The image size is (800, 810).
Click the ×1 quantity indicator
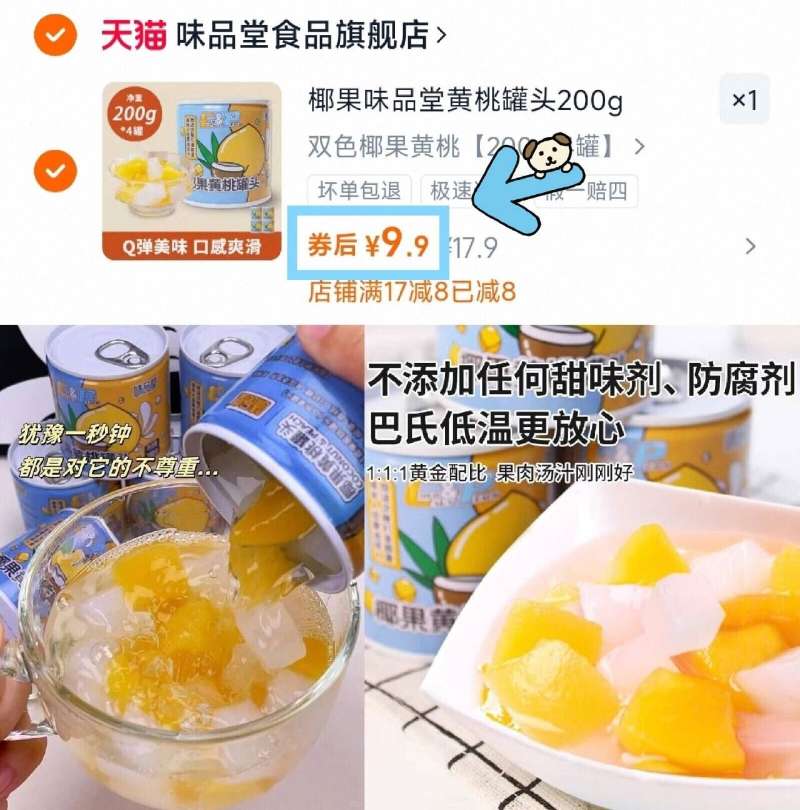tap(743, 97)
